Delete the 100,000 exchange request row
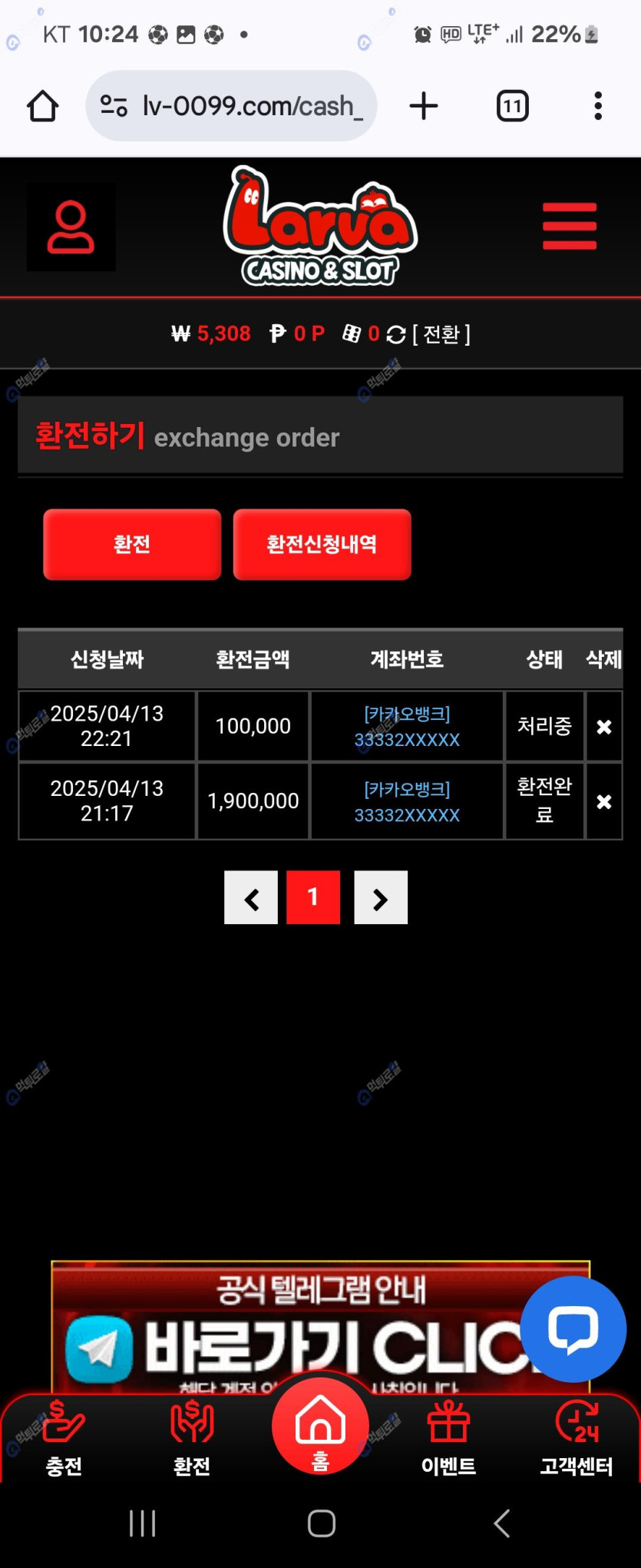 pos(604,727)
